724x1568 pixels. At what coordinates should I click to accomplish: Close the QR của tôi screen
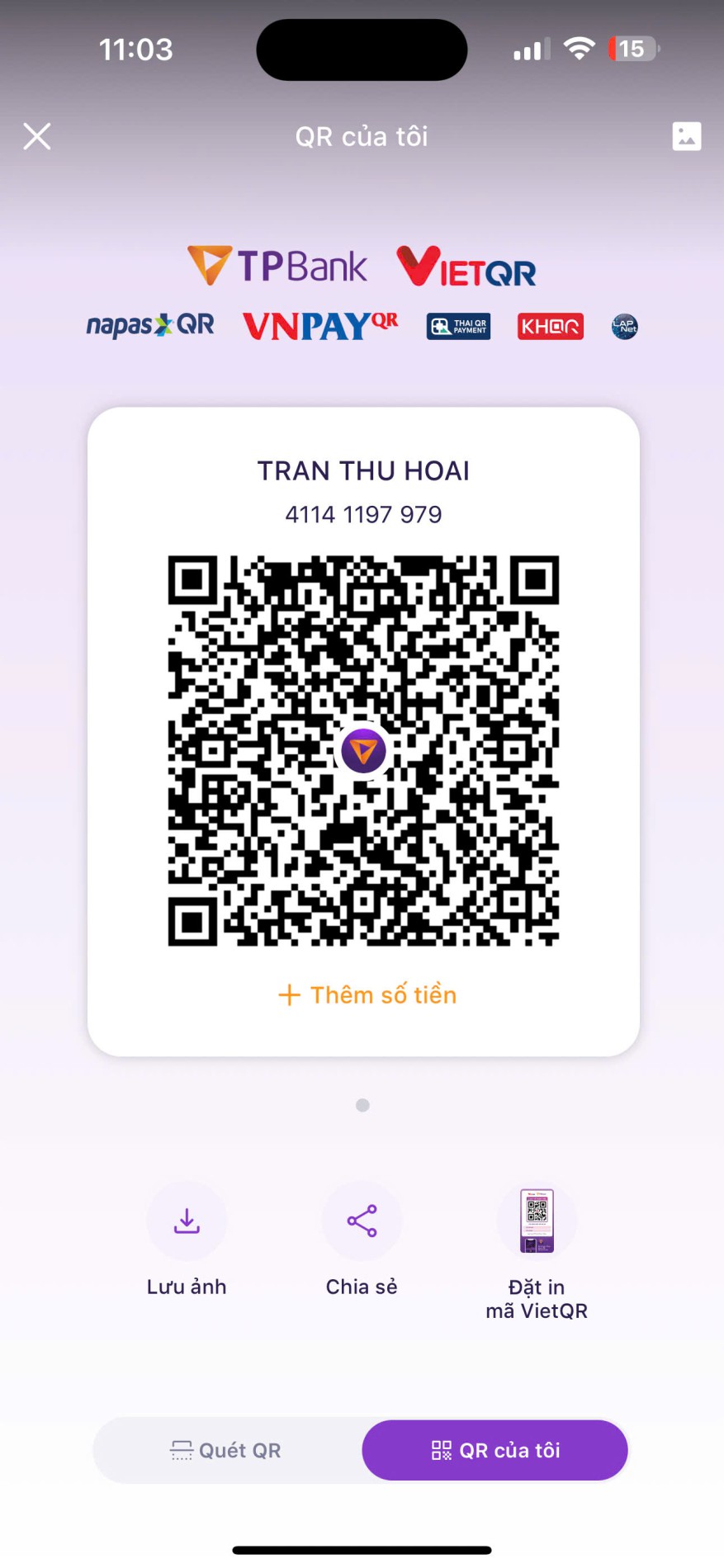[37, 136]
